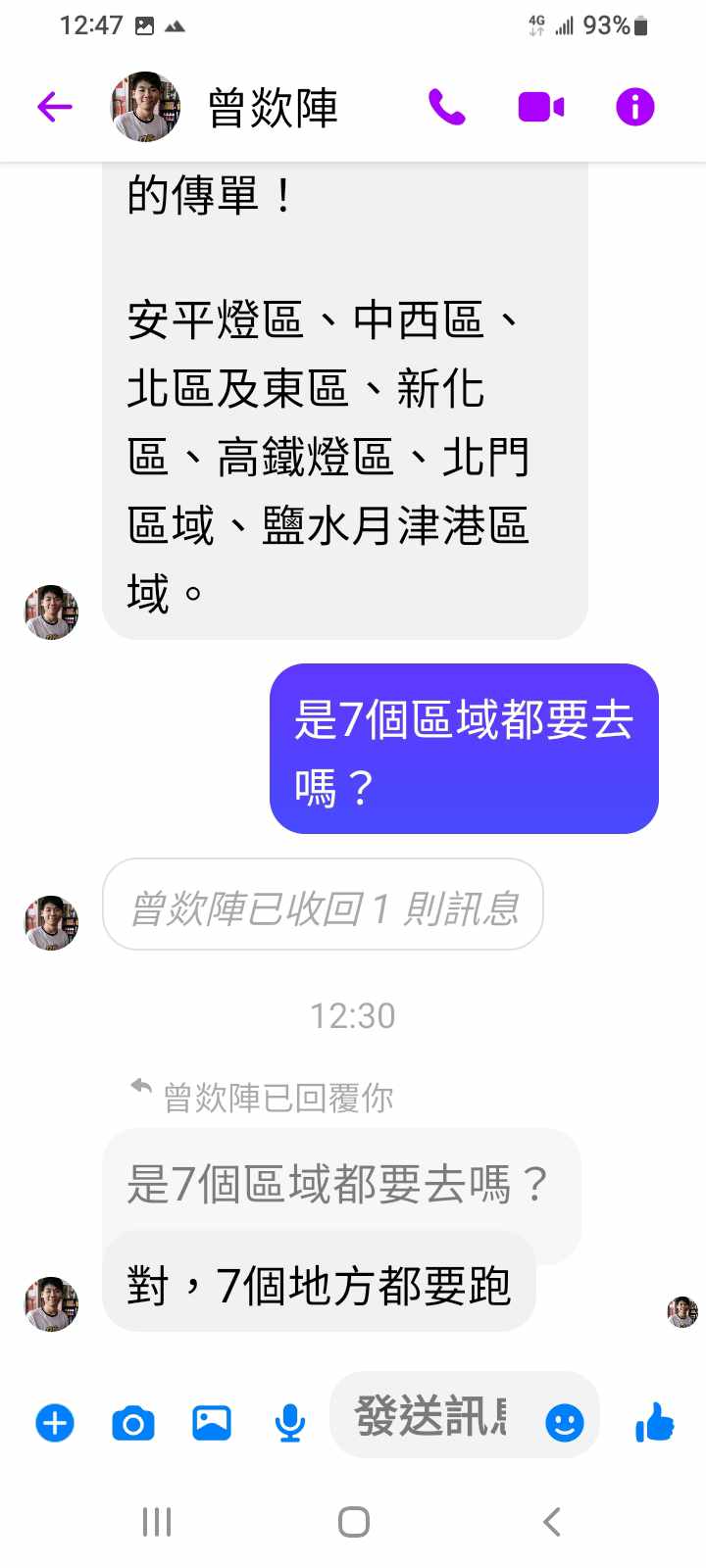Open the emoji picker
Image resolution: width=706 pixels, height=1568 pixels.
tap(564, 1422)
